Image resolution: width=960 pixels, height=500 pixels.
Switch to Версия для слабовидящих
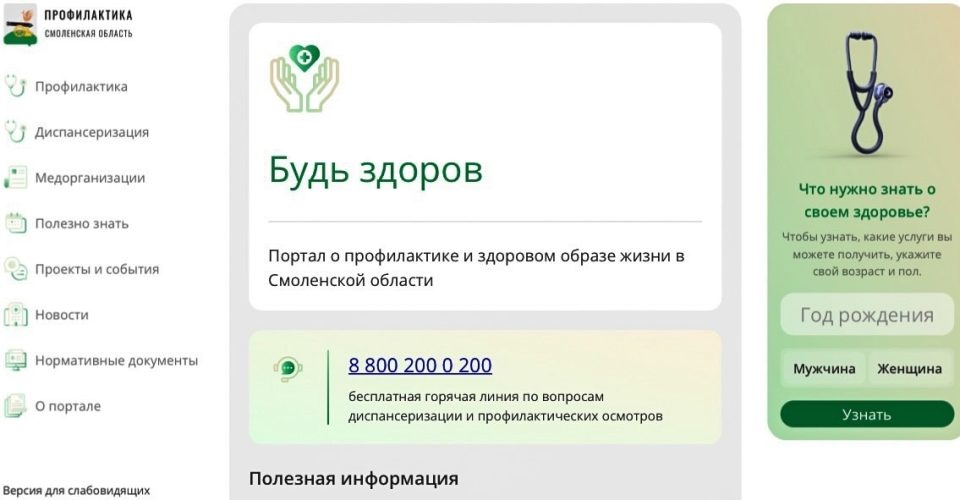click(x=76, y=491)
